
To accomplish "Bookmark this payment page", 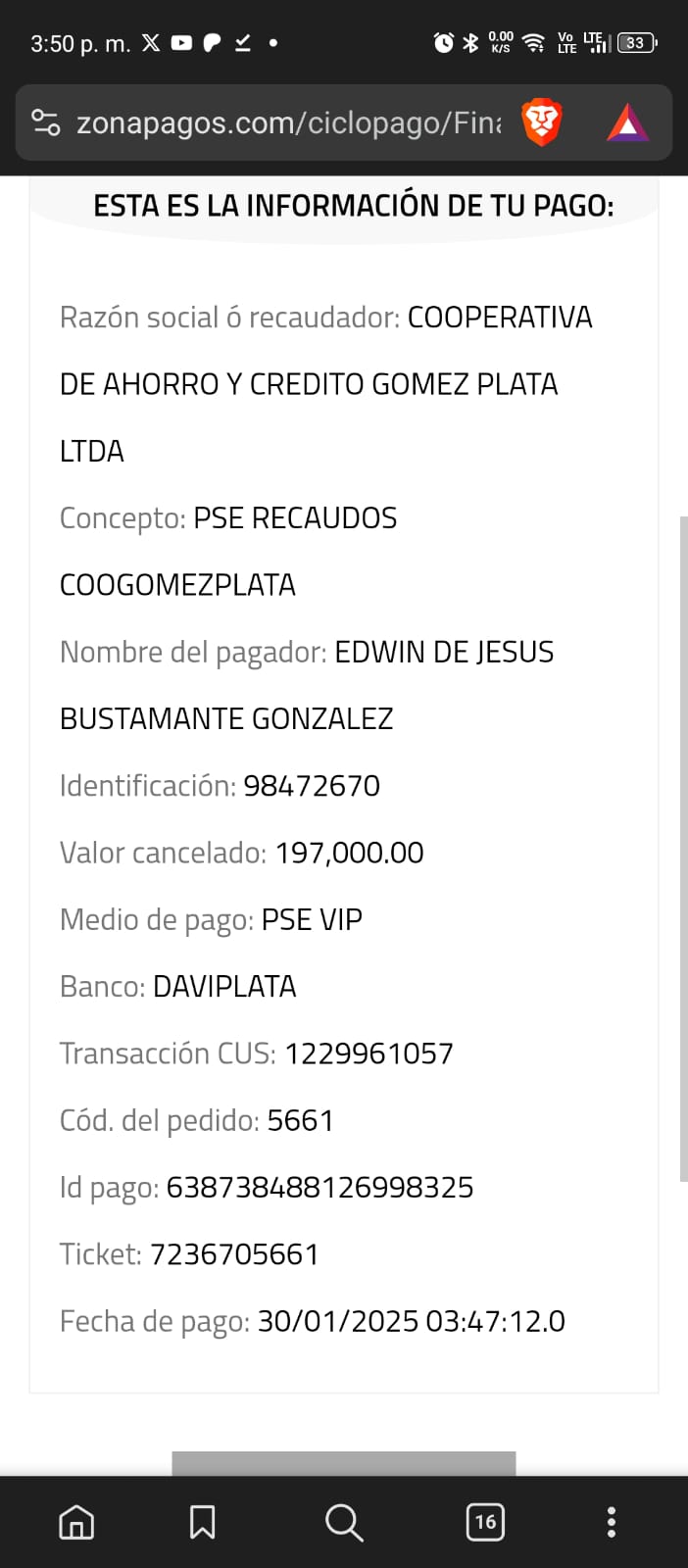I will click(202, 1522).
